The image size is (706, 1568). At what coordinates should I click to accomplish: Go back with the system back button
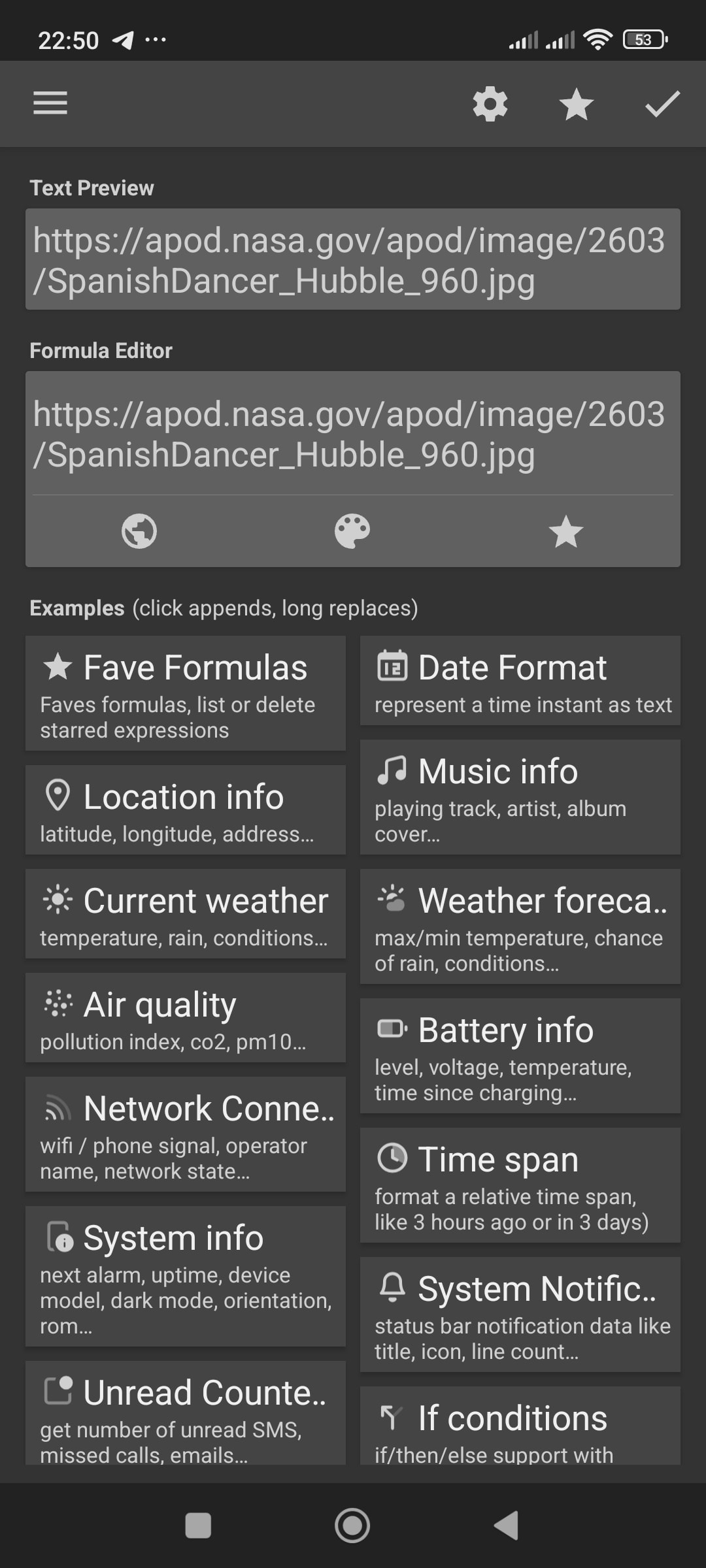(x=507, y=1526)
